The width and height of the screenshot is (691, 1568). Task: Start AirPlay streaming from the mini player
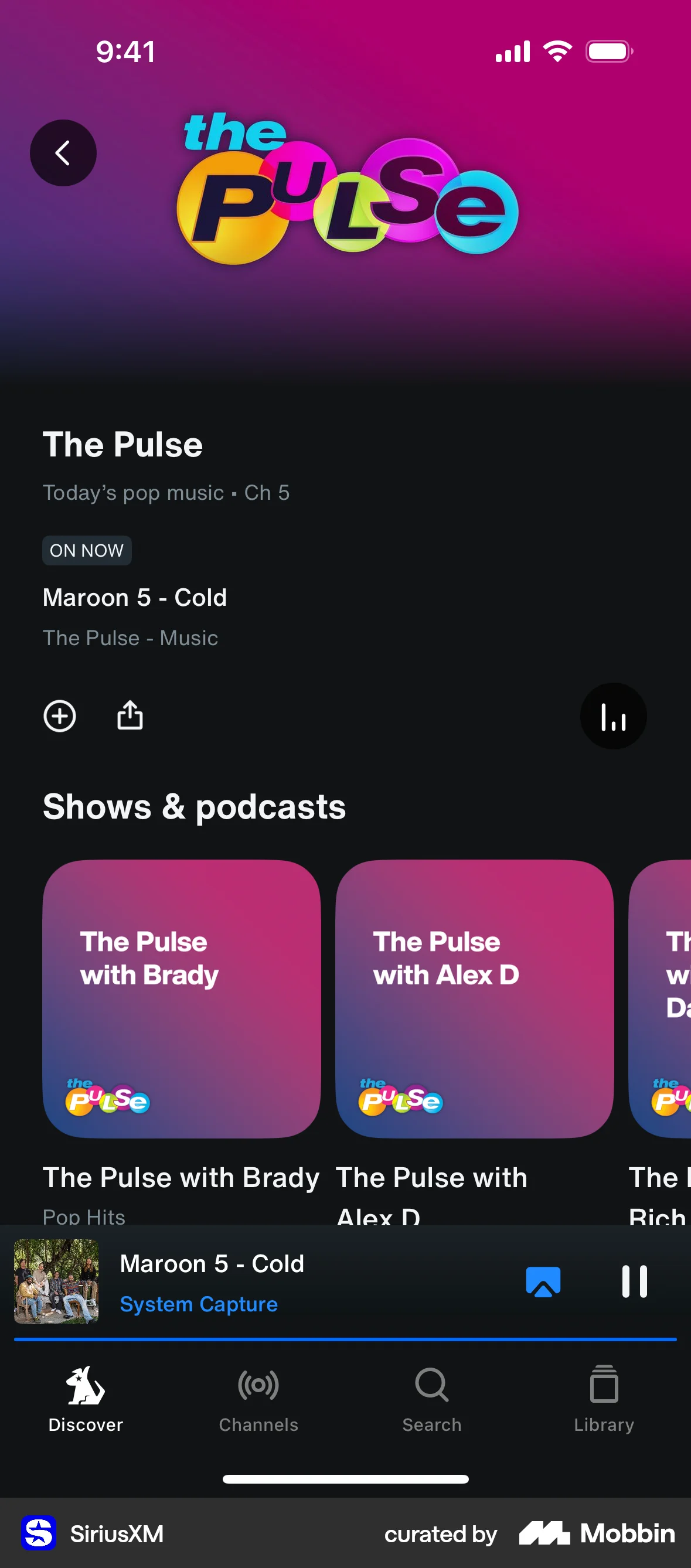coord(543,1283)
